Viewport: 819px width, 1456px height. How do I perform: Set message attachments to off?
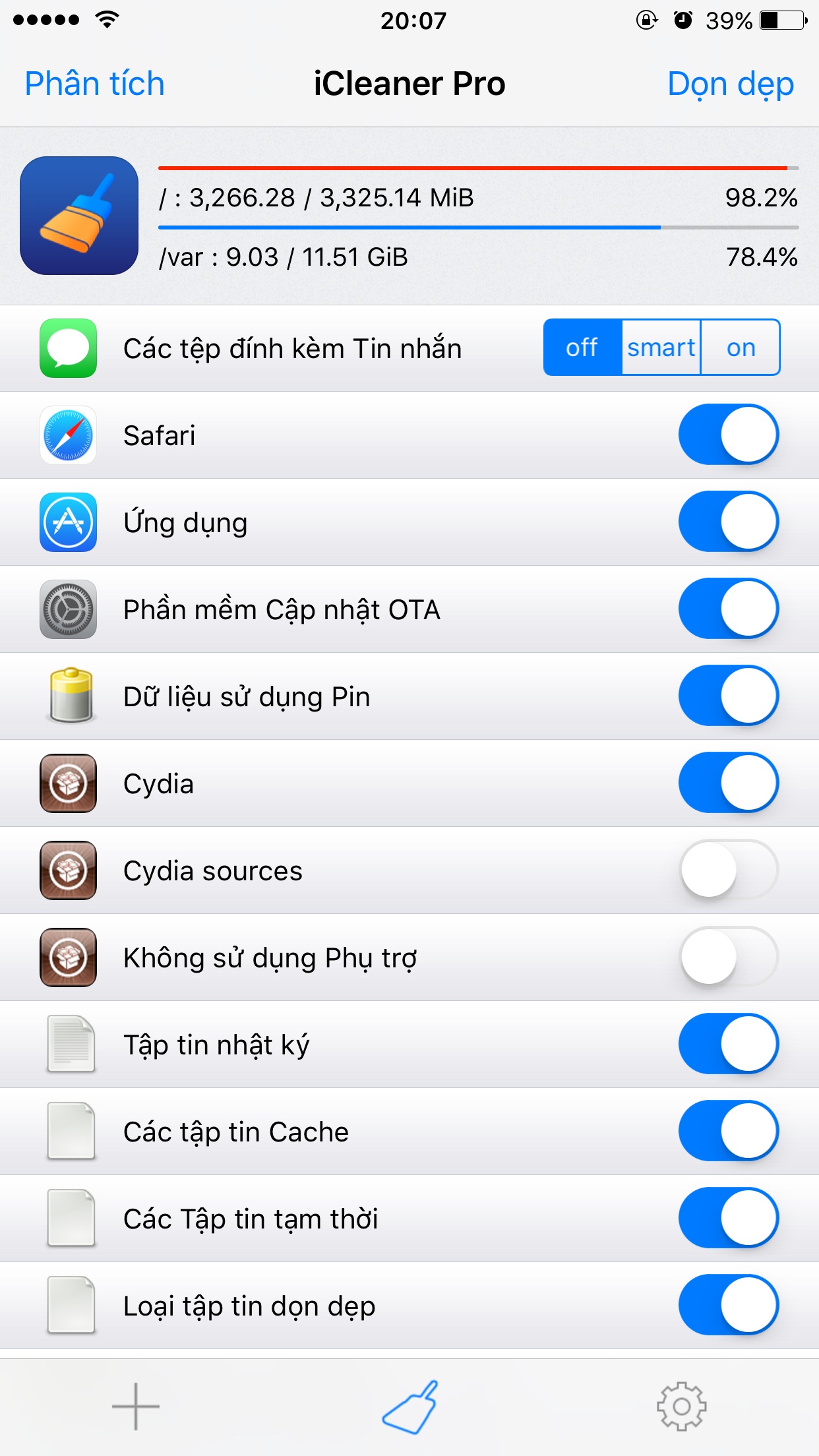coord(582,348)
